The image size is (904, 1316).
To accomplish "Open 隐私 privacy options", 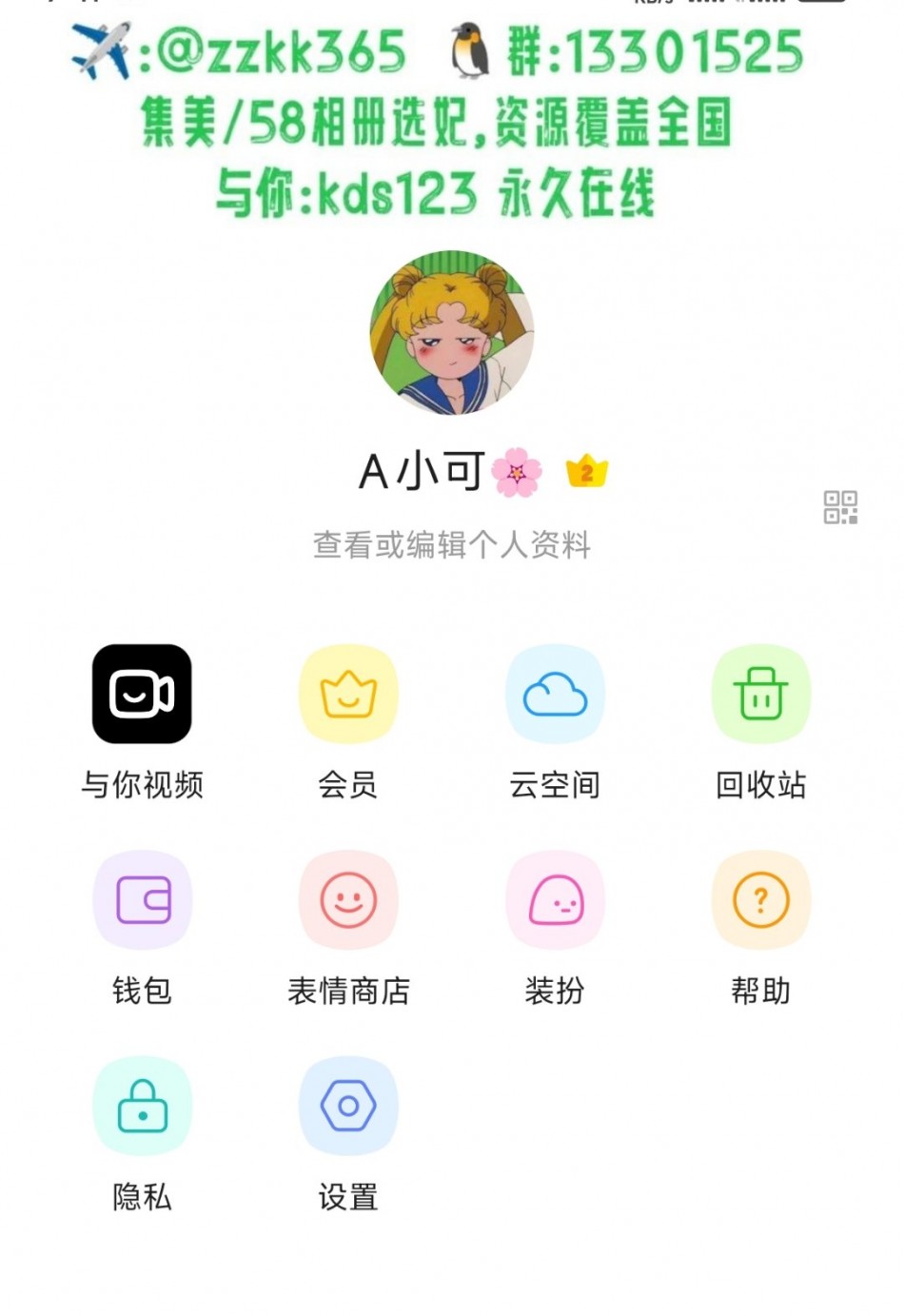I will click(x=142, y=1106).
